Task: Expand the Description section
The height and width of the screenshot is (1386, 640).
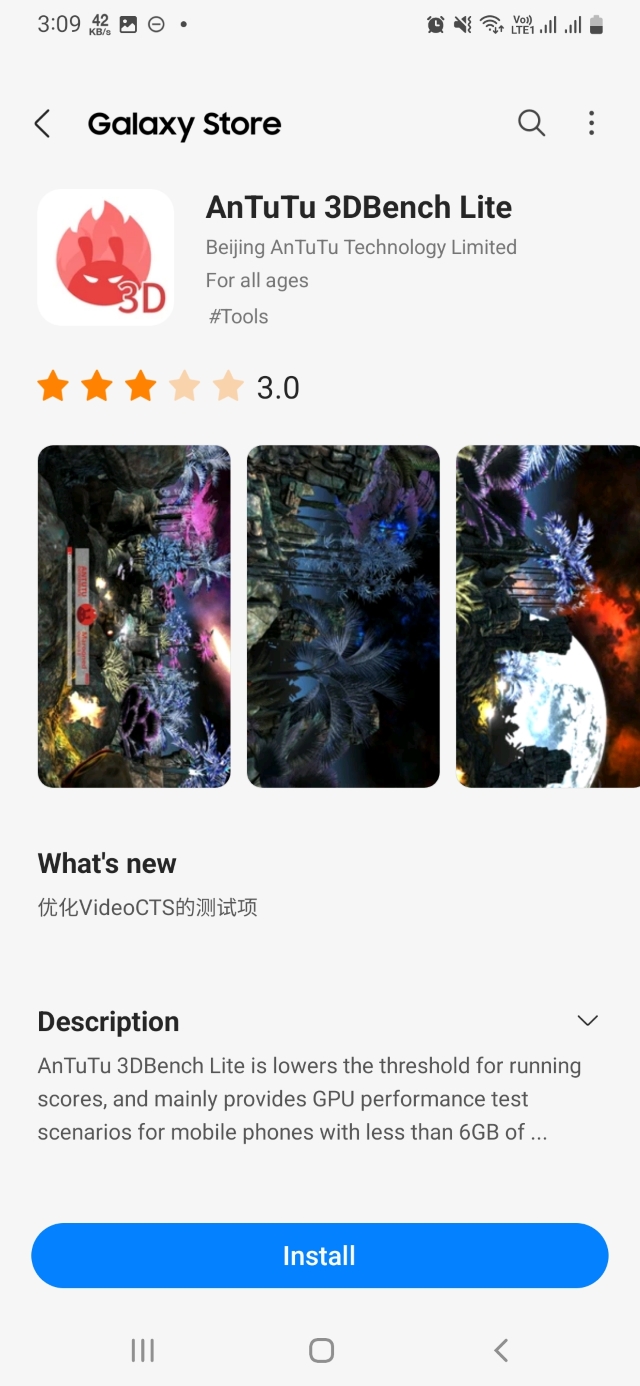Action: tap(587, 1021)
